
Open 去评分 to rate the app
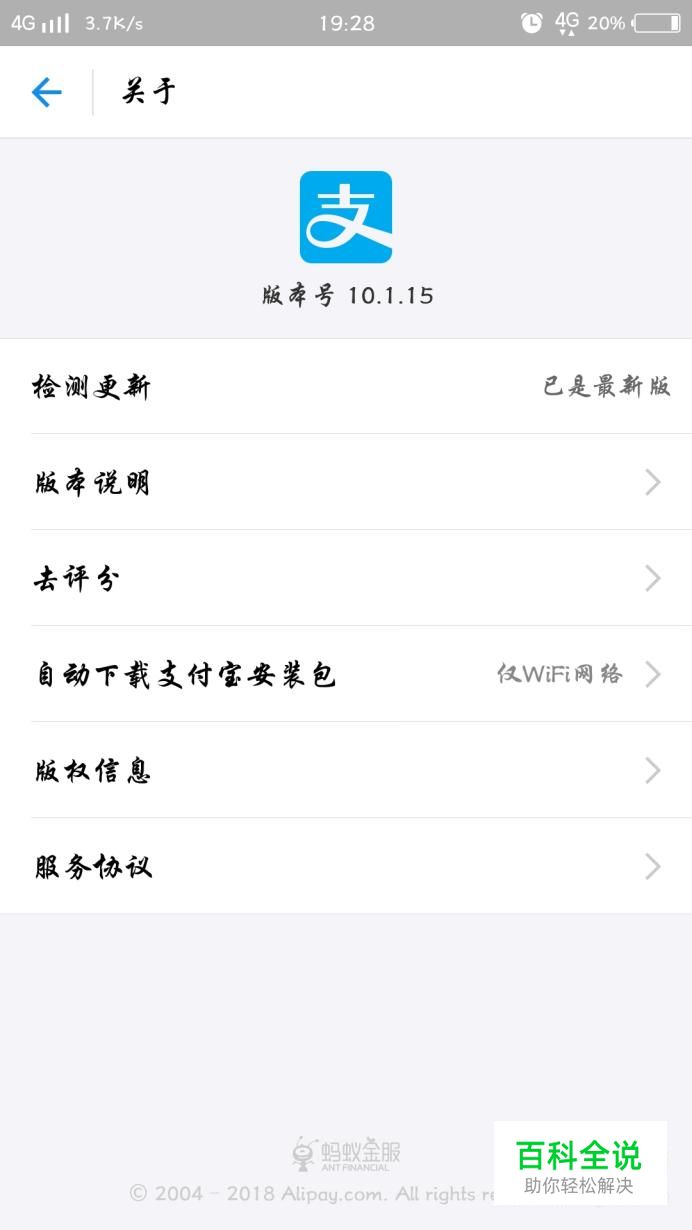(346, 579)
